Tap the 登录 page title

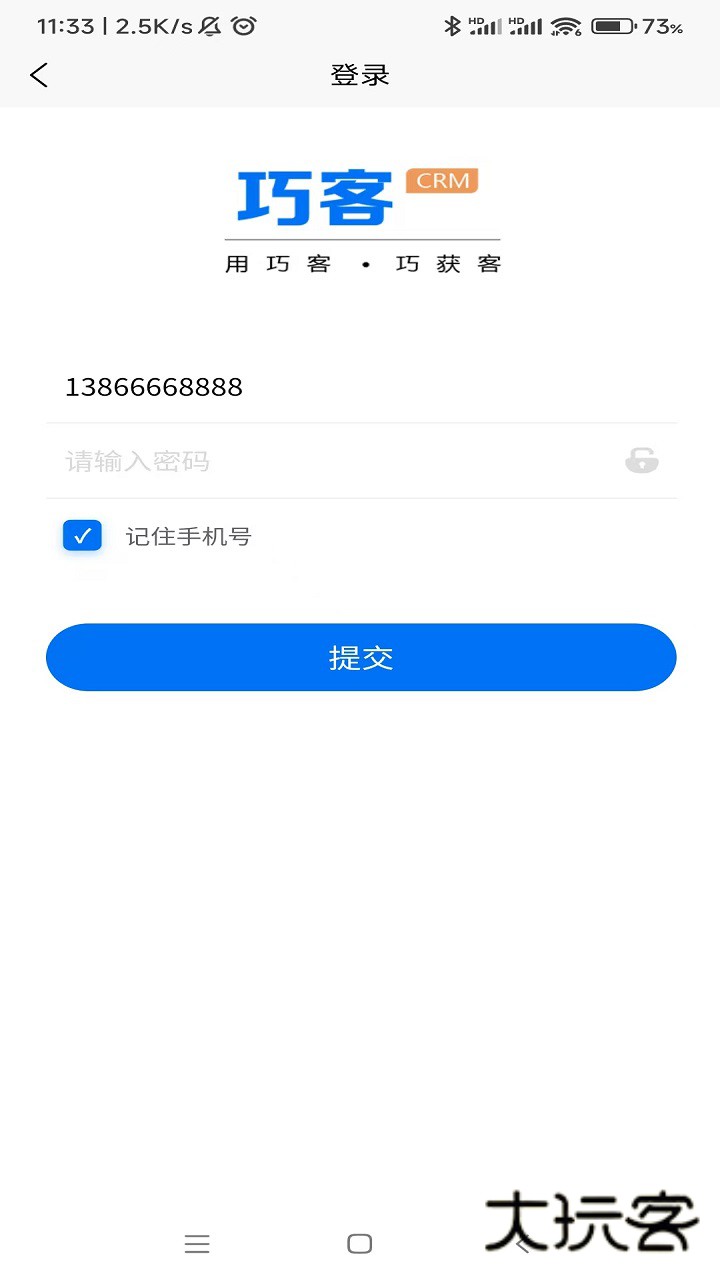tap(360, 75)
